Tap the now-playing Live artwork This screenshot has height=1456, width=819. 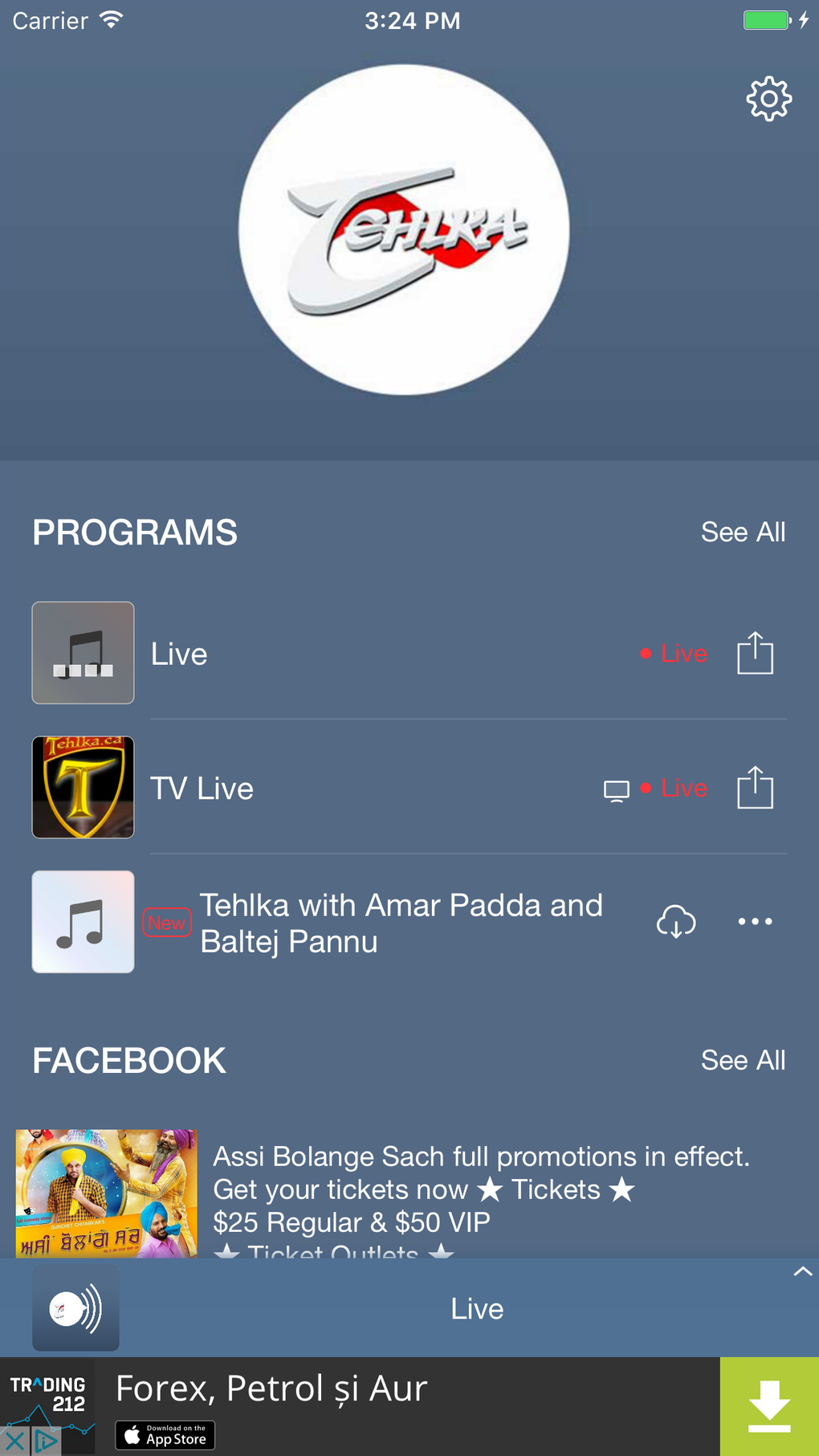(75, 1309)
